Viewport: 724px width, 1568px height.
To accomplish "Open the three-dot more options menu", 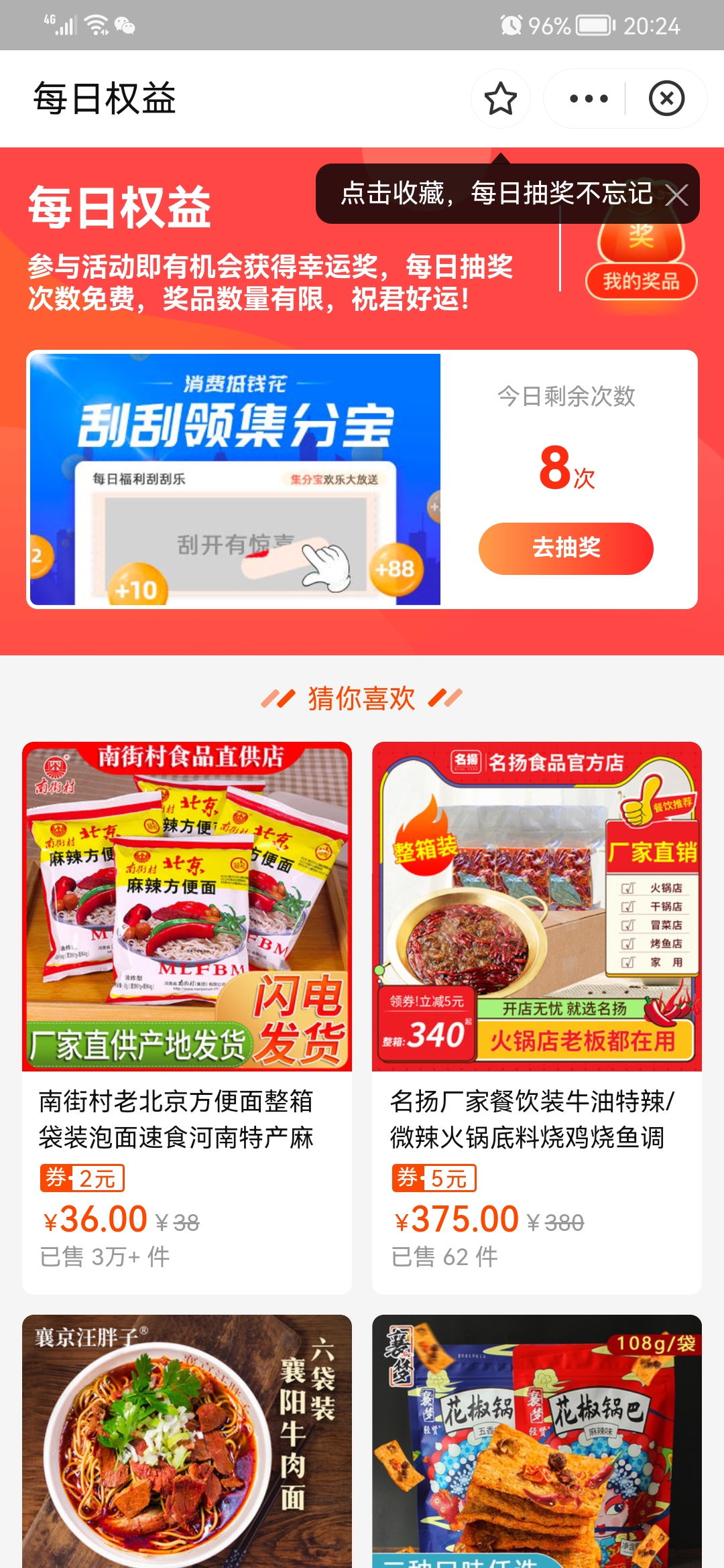I will click(589, 99).
